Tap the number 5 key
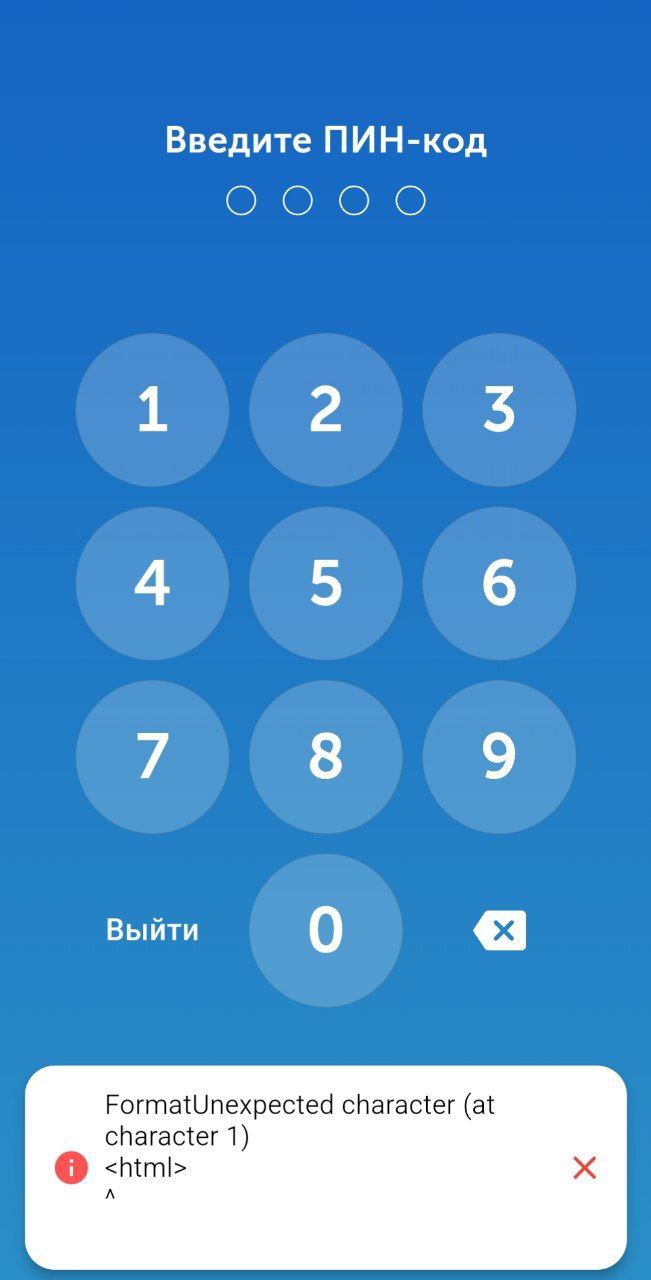Screen dimensions: 651x1280 (x=326, y=583)
